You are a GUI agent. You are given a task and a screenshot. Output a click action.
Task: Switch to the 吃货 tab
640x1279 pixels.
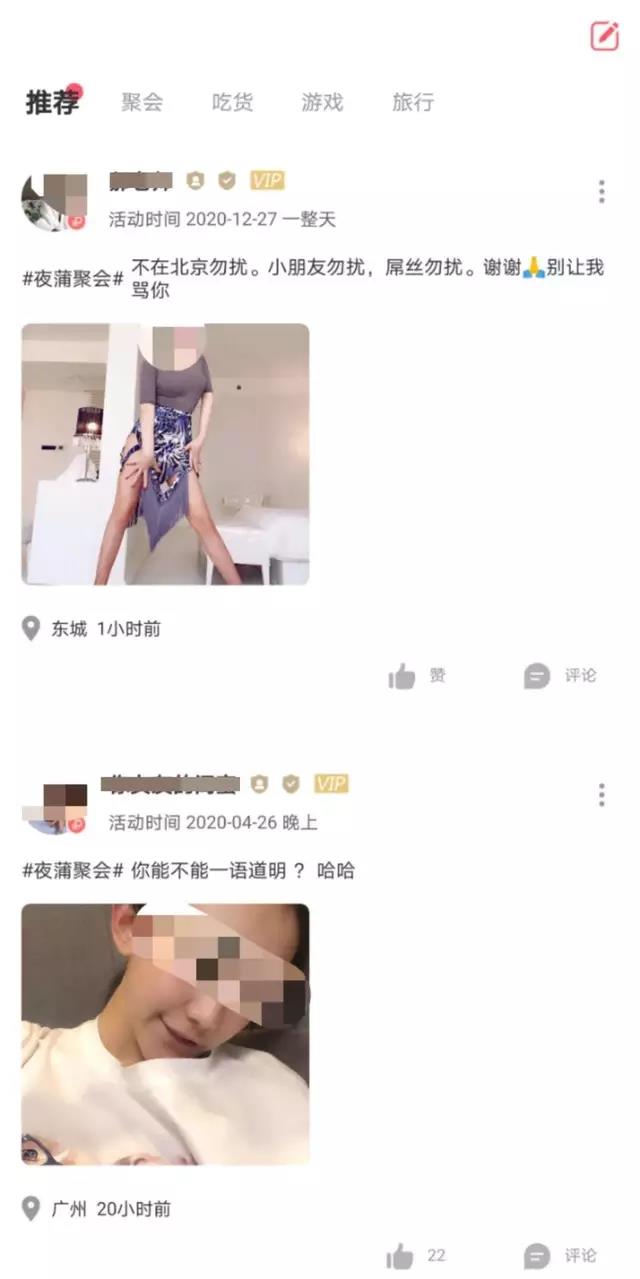[232, 102]
